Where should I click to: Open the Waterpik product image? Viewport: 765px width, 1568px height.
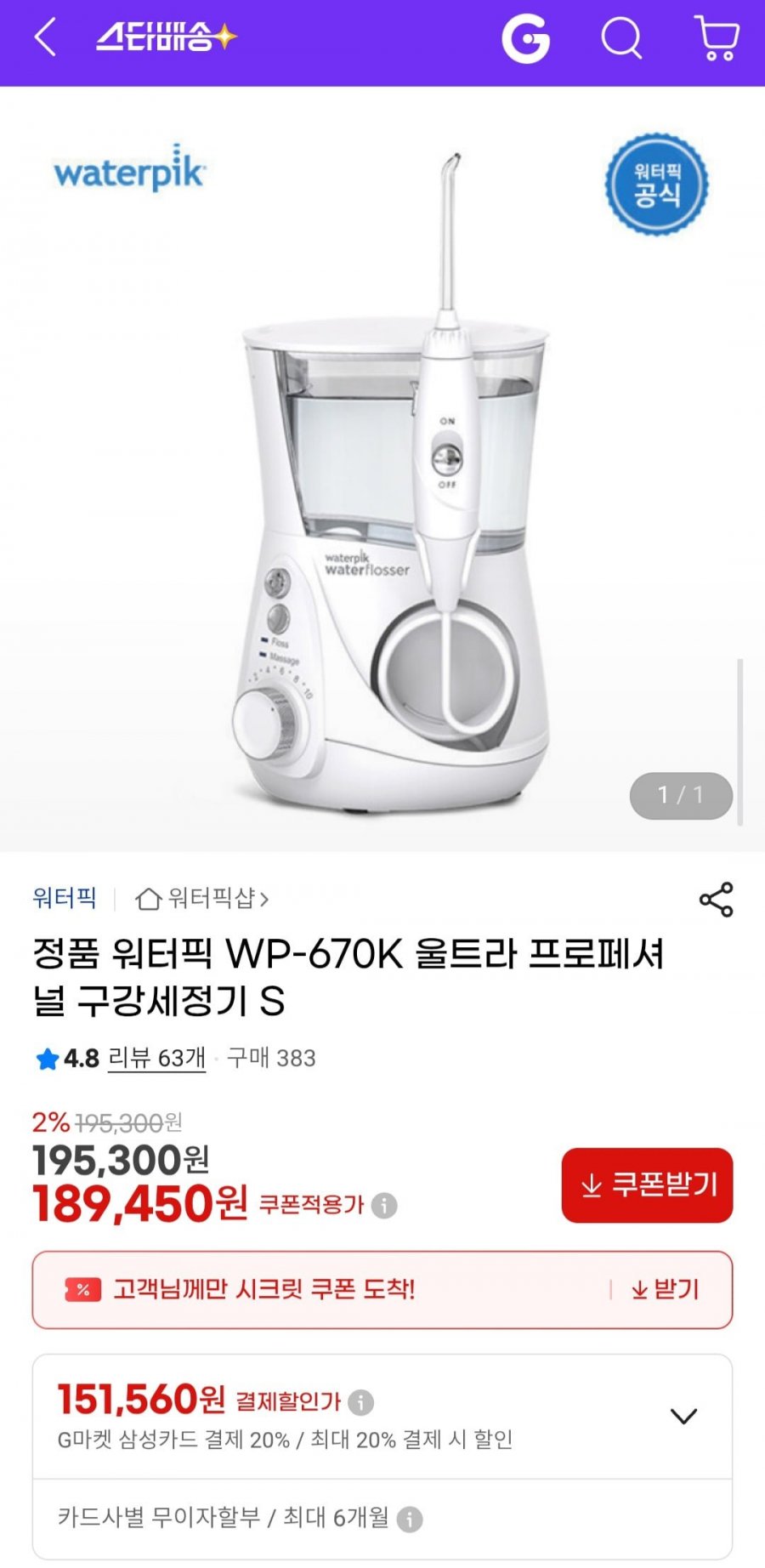point(382,476)
